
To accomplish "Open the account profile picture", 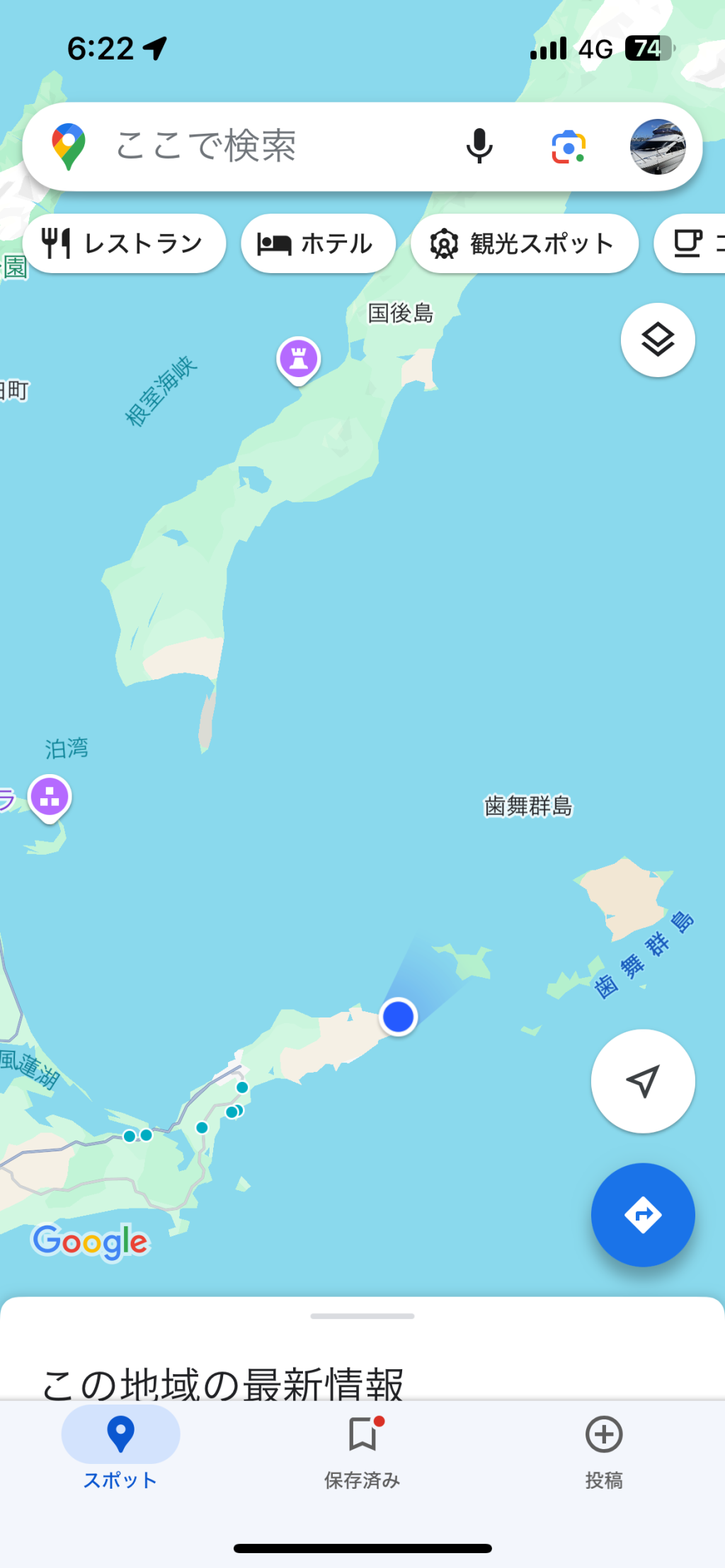I will pyautogui.click(x=658, y=146).
